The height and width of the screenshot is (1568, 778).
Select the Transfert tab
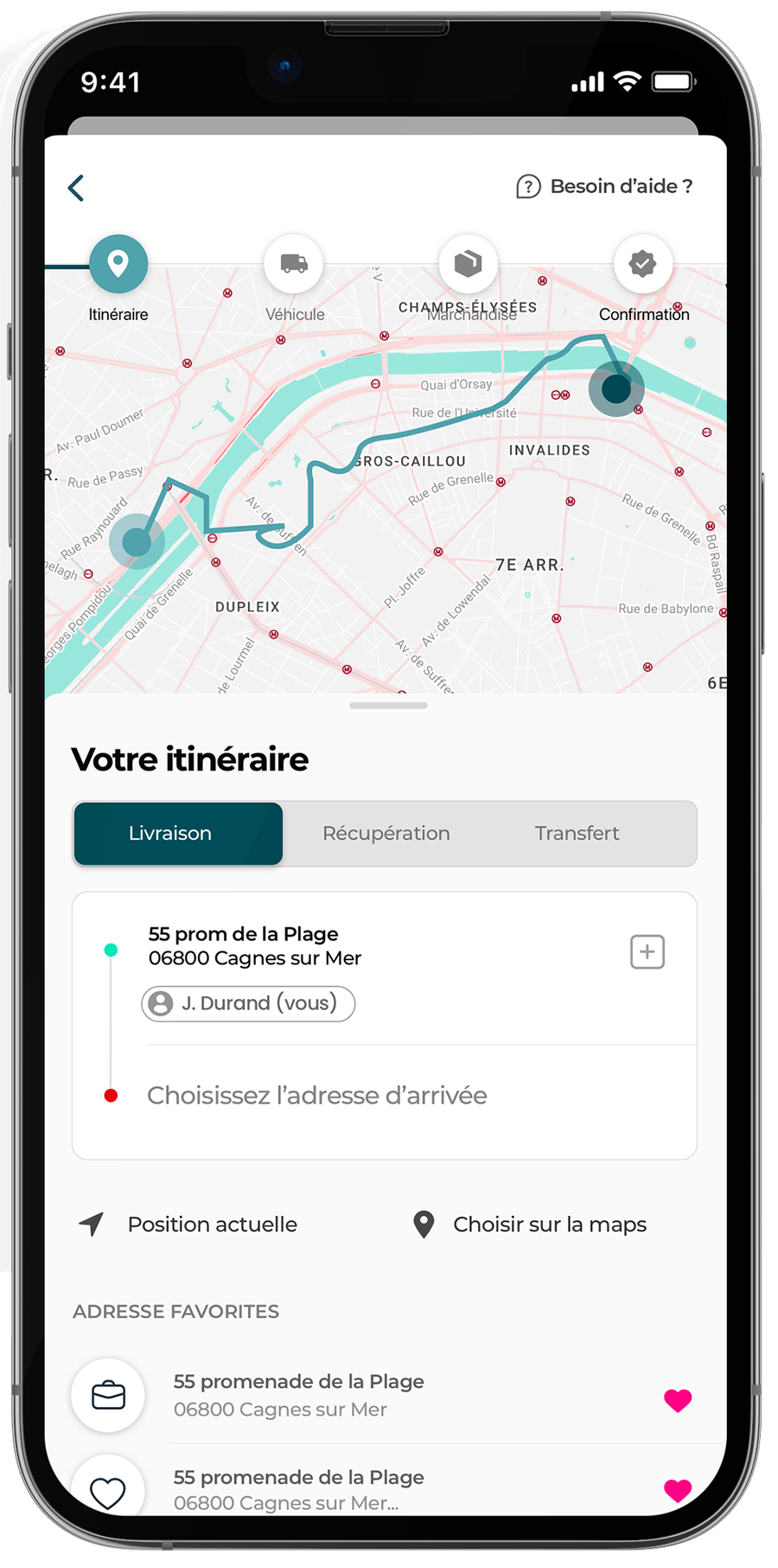577,834
